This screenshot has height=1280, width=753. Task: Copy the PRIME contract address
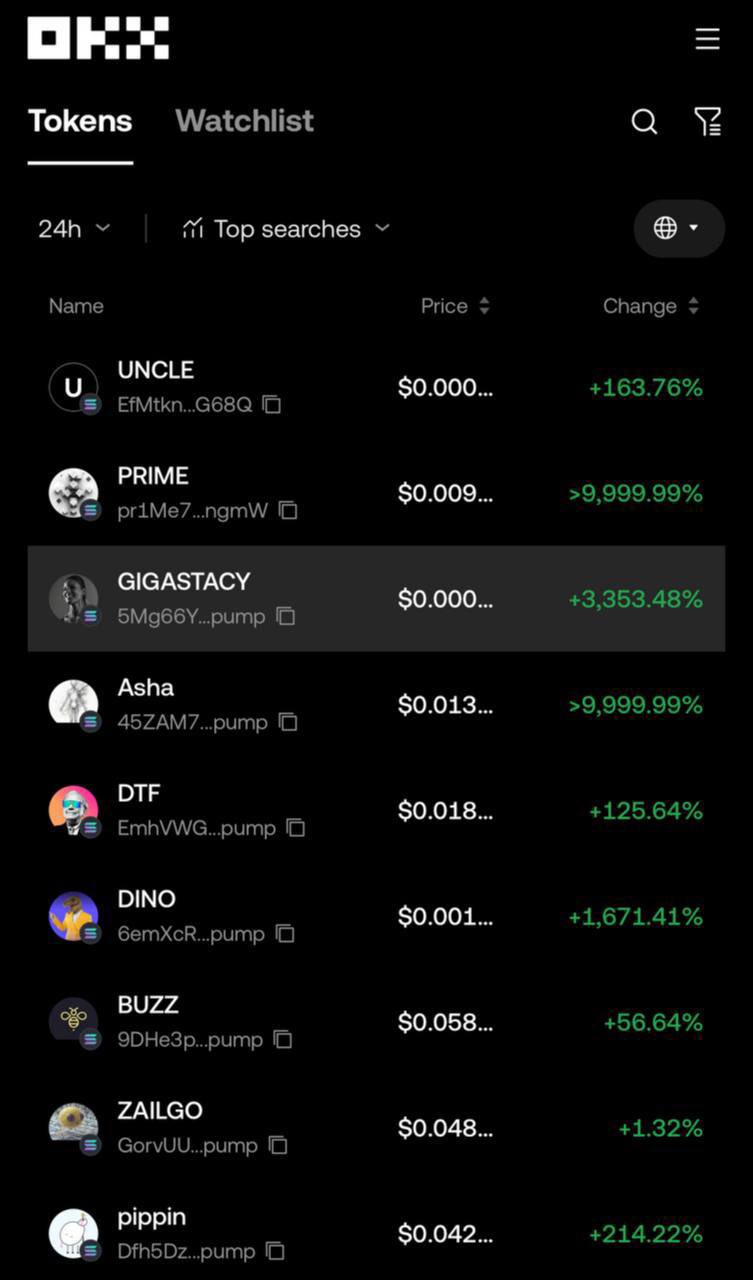point(288,510)
